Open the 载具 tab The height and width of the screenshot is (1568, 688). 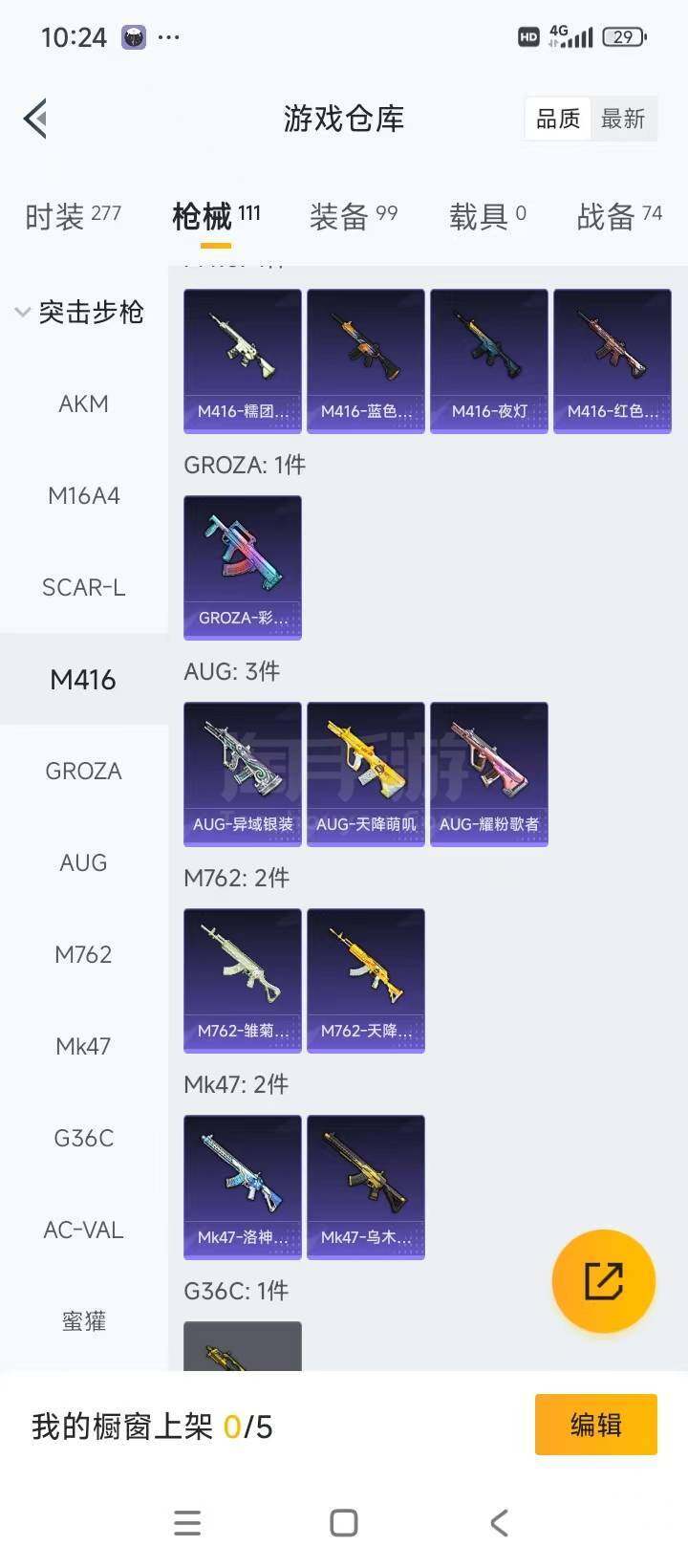coord(487,216)
